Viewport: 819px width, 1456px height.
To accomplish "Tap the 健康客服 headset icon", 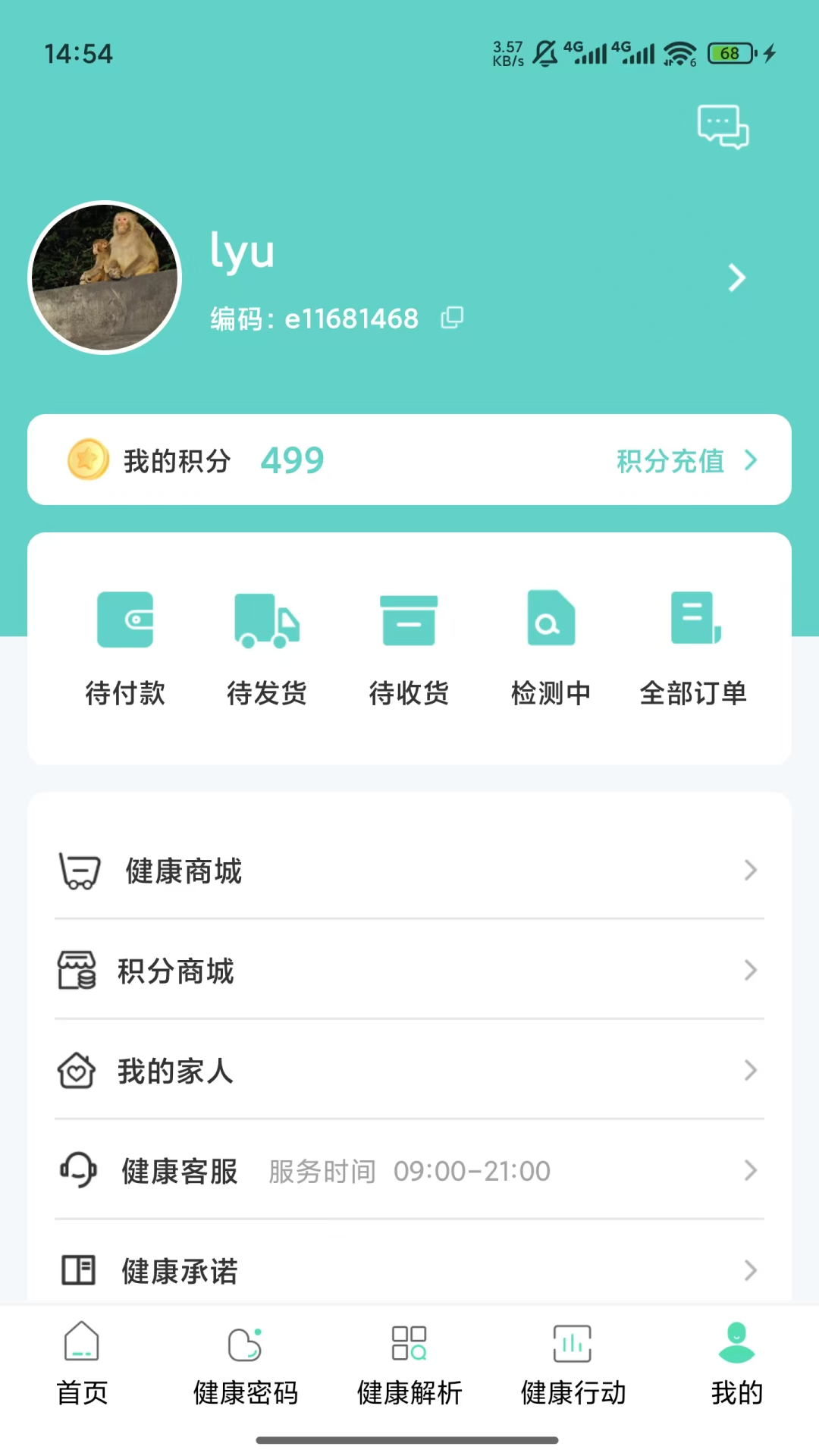I will click(x=78, y=1170).
